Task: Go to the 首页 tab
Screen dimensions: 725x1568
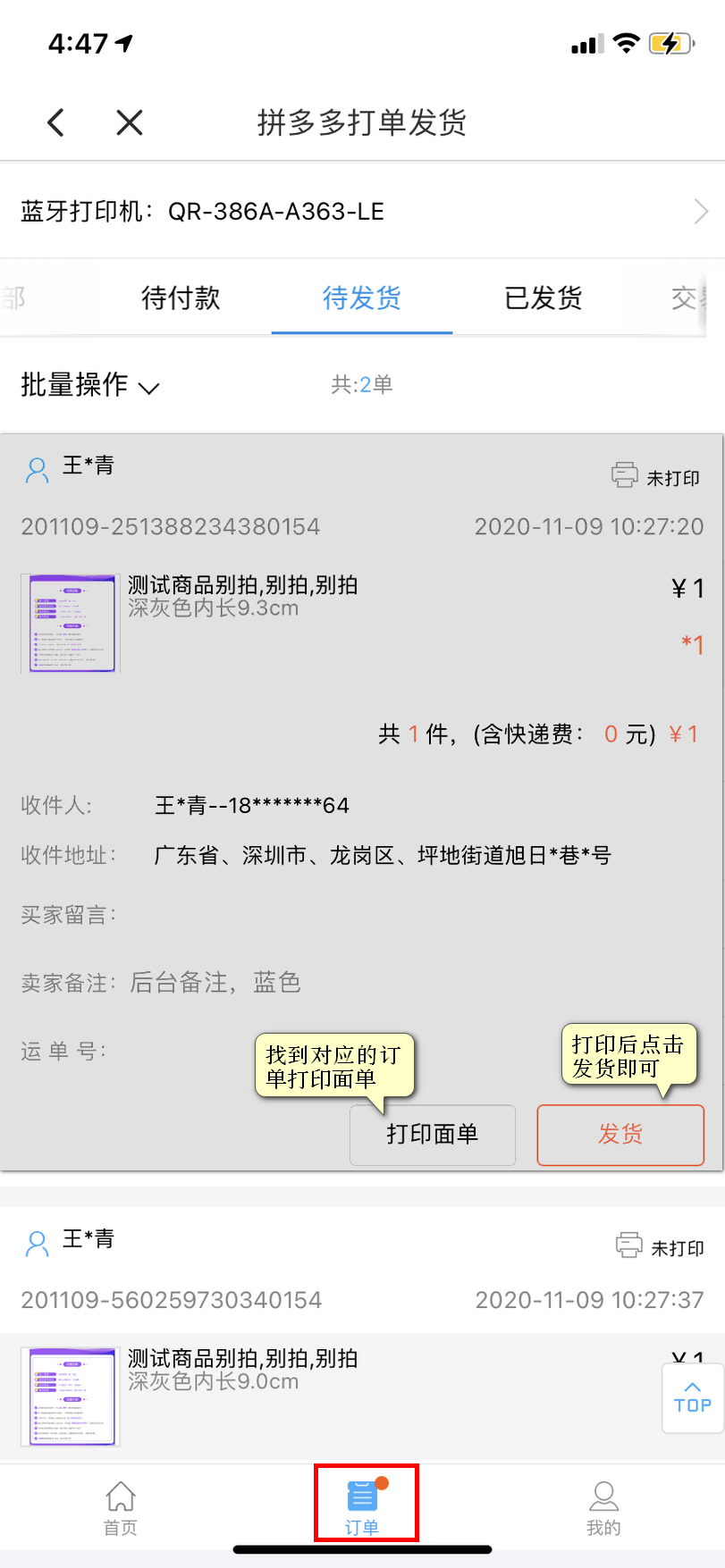Action: point(121,1508)
